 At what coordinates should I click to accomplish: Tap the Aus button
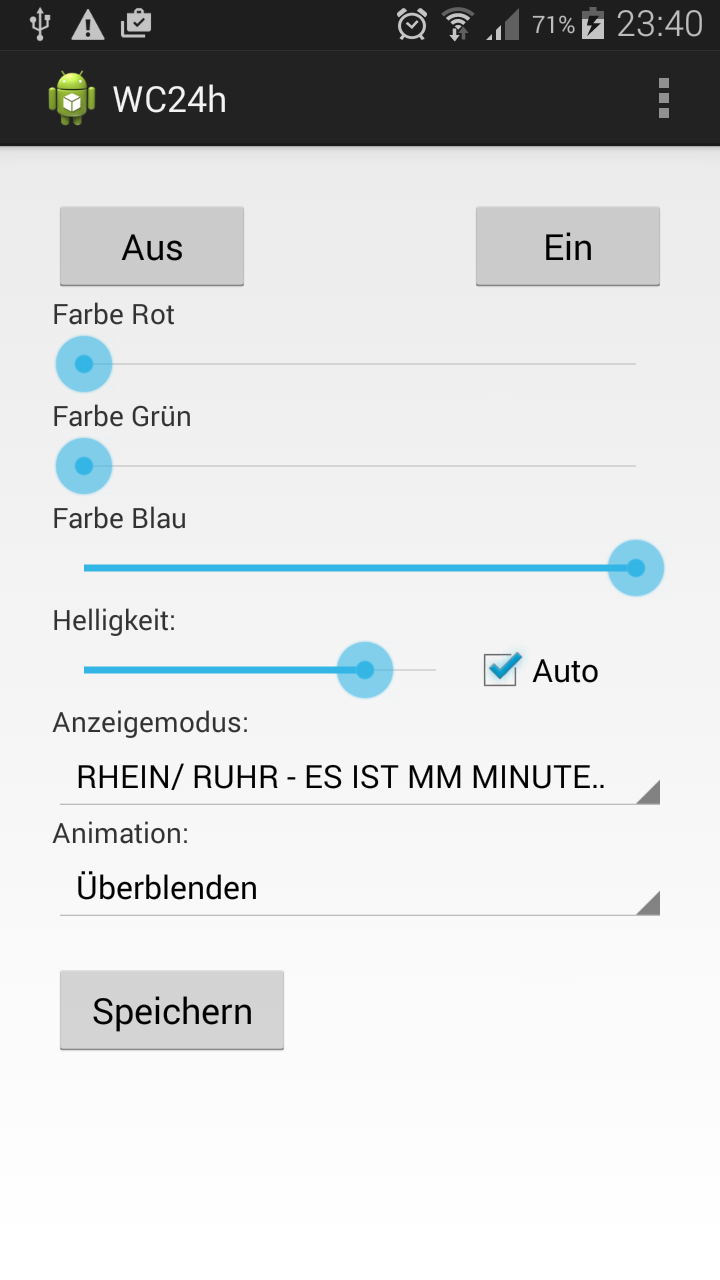[x=152, y=247]
